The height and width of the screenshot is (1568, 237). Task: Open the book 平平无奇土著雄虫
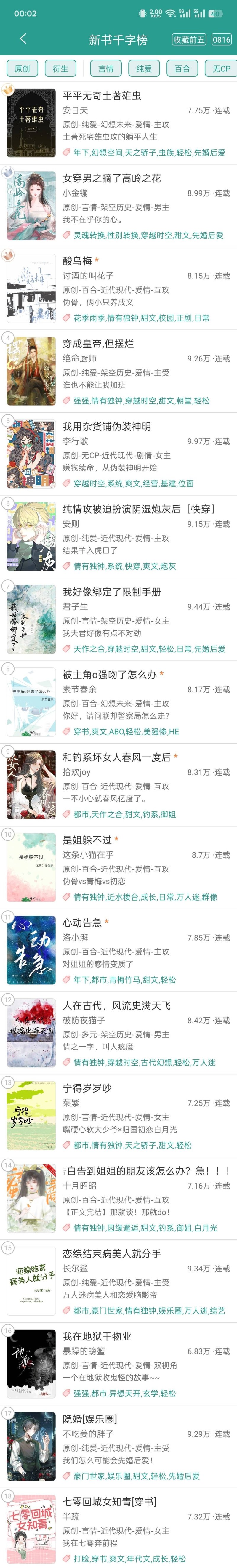coord(102,96)
